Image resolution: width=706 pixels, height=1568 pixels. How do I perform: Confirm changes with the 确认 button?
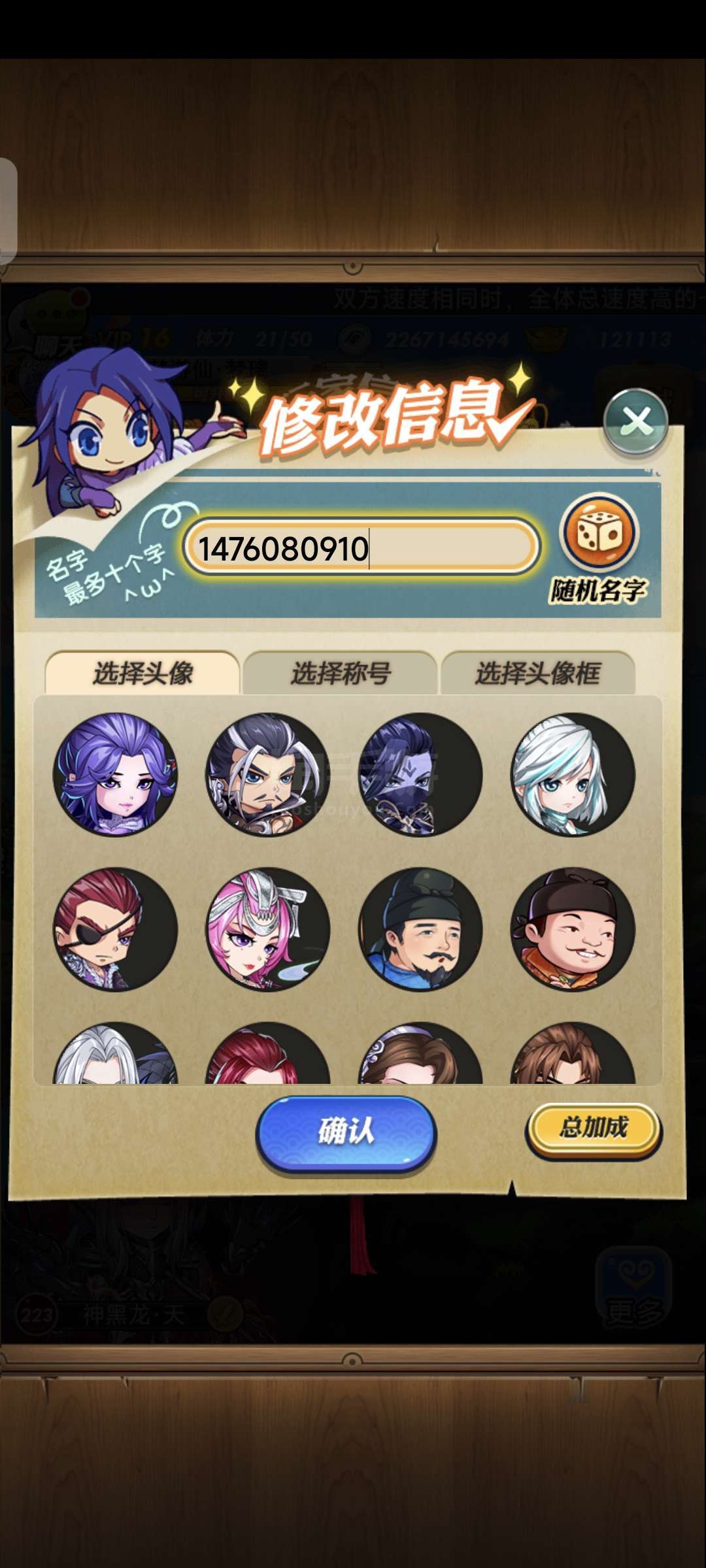point(346,1132)
